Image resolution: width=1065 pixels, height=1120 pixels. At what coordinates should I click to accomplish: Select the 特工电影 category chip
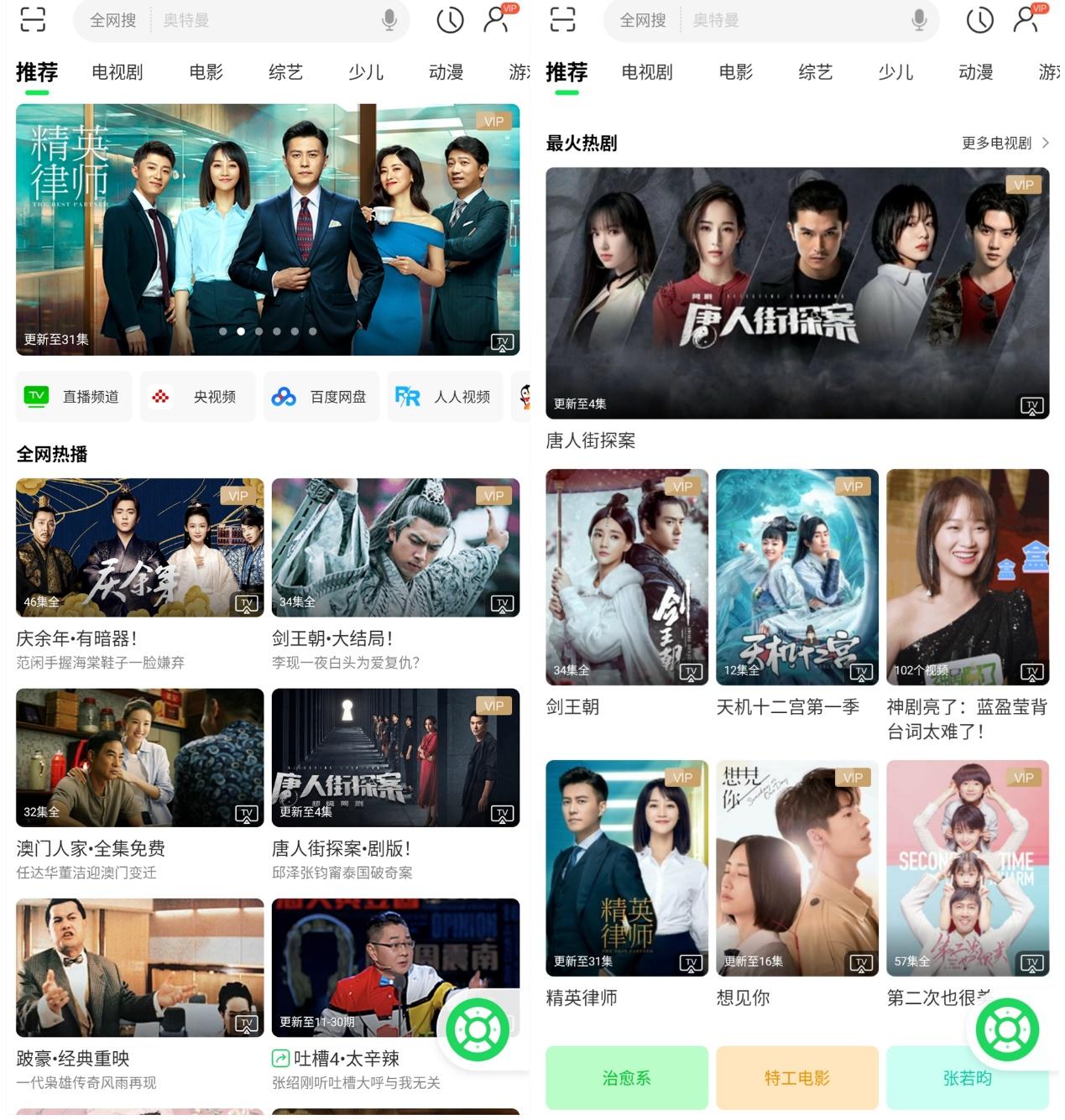(x=796, y=1078)
